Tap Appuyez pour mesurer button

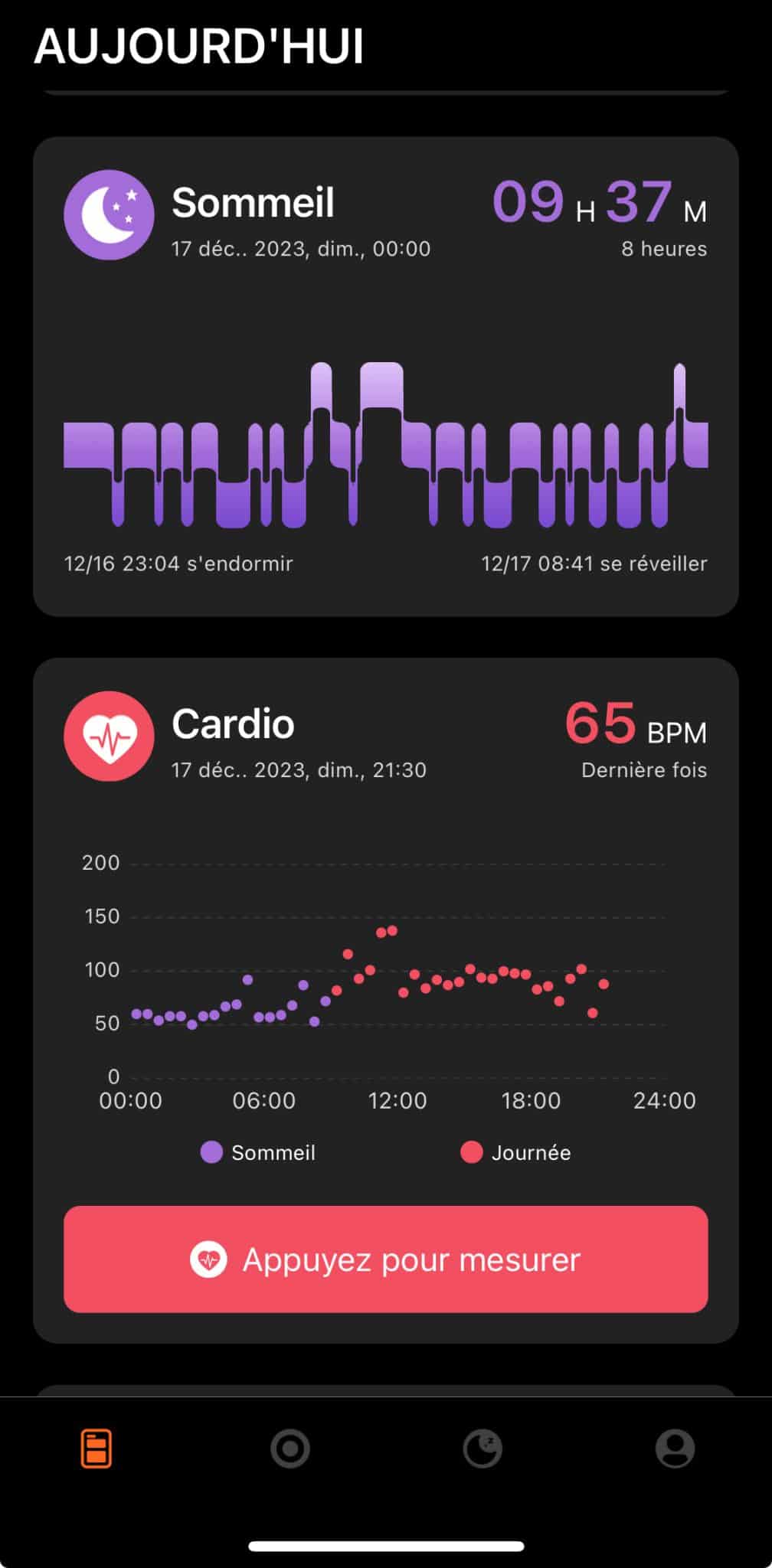tap(385, 1259)
